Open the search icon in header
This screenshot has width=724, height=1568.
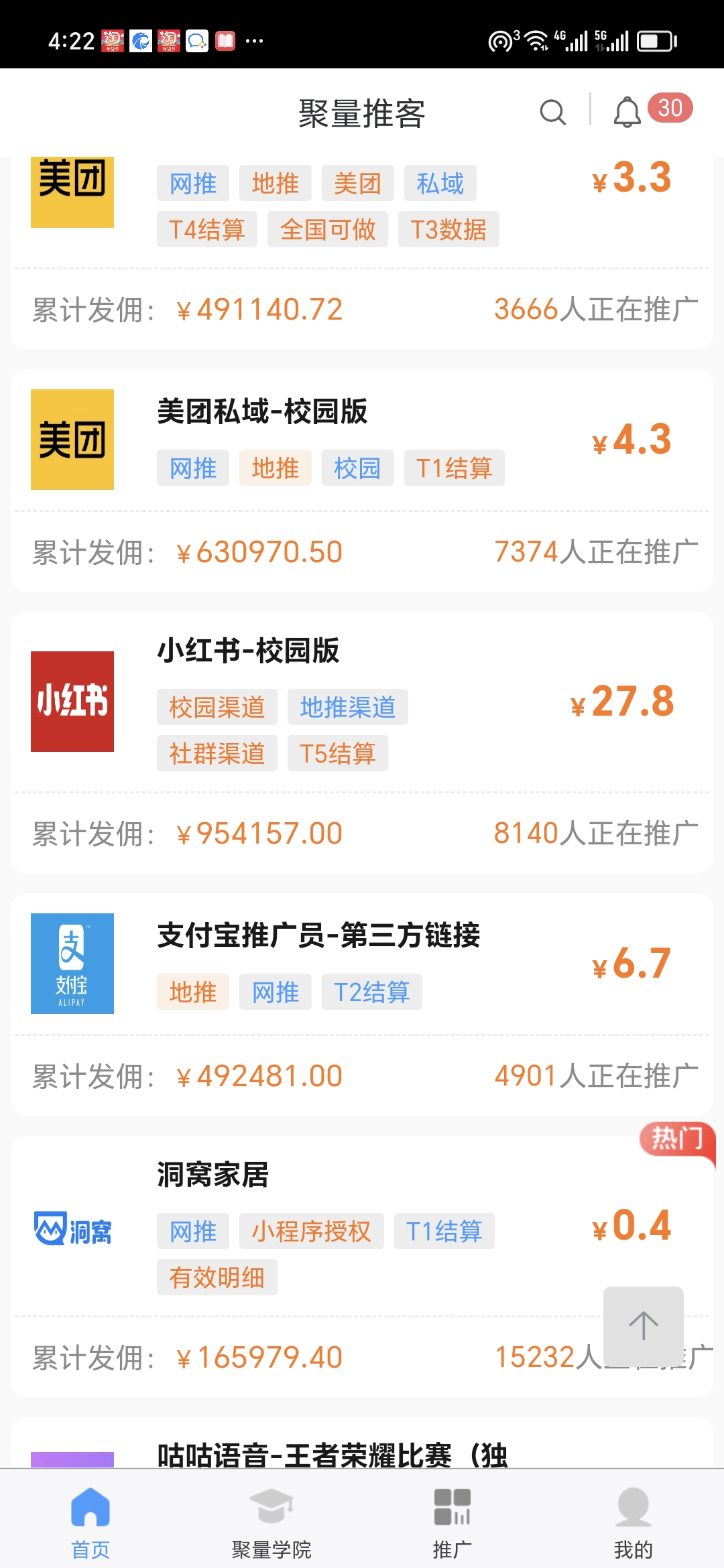point(552,113)
